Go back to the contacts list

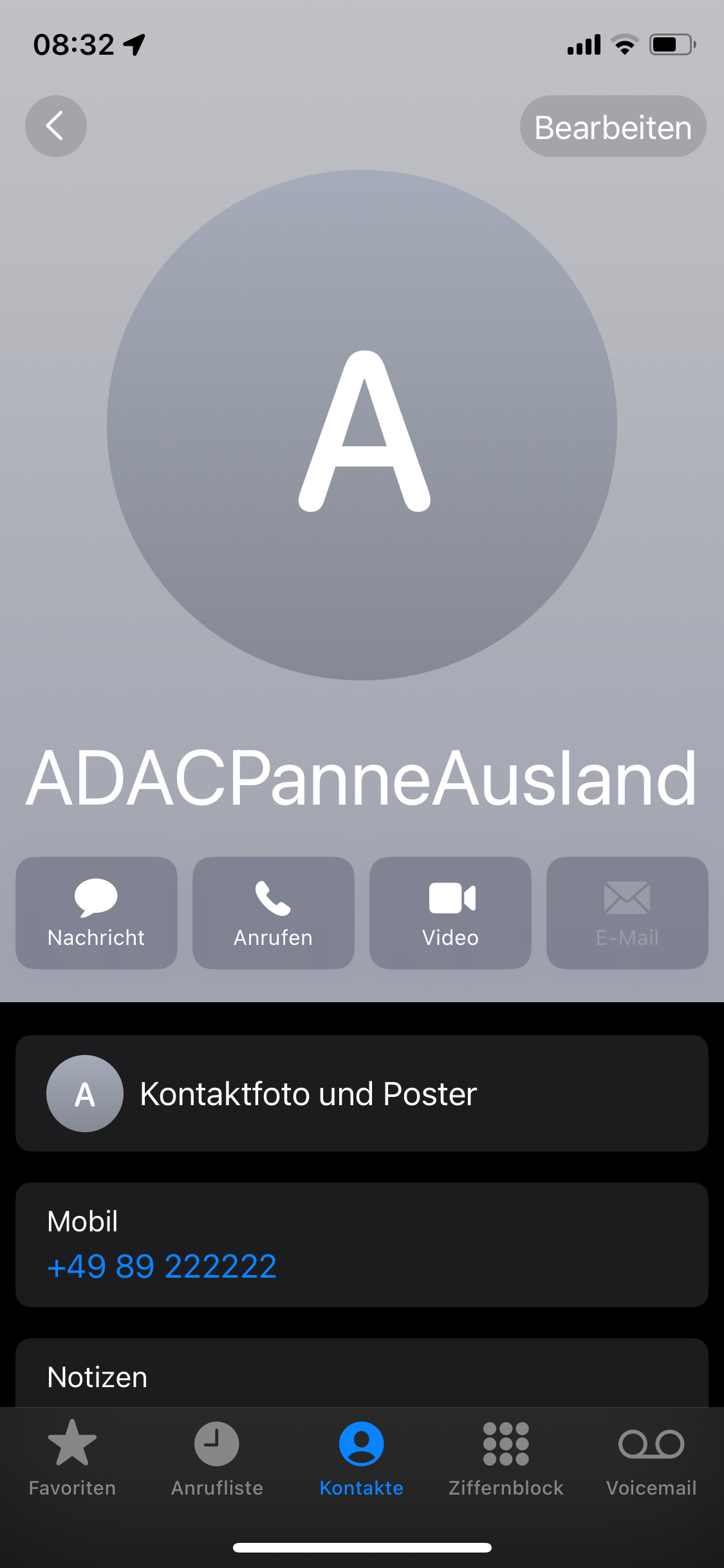click(x=56, y=126)
